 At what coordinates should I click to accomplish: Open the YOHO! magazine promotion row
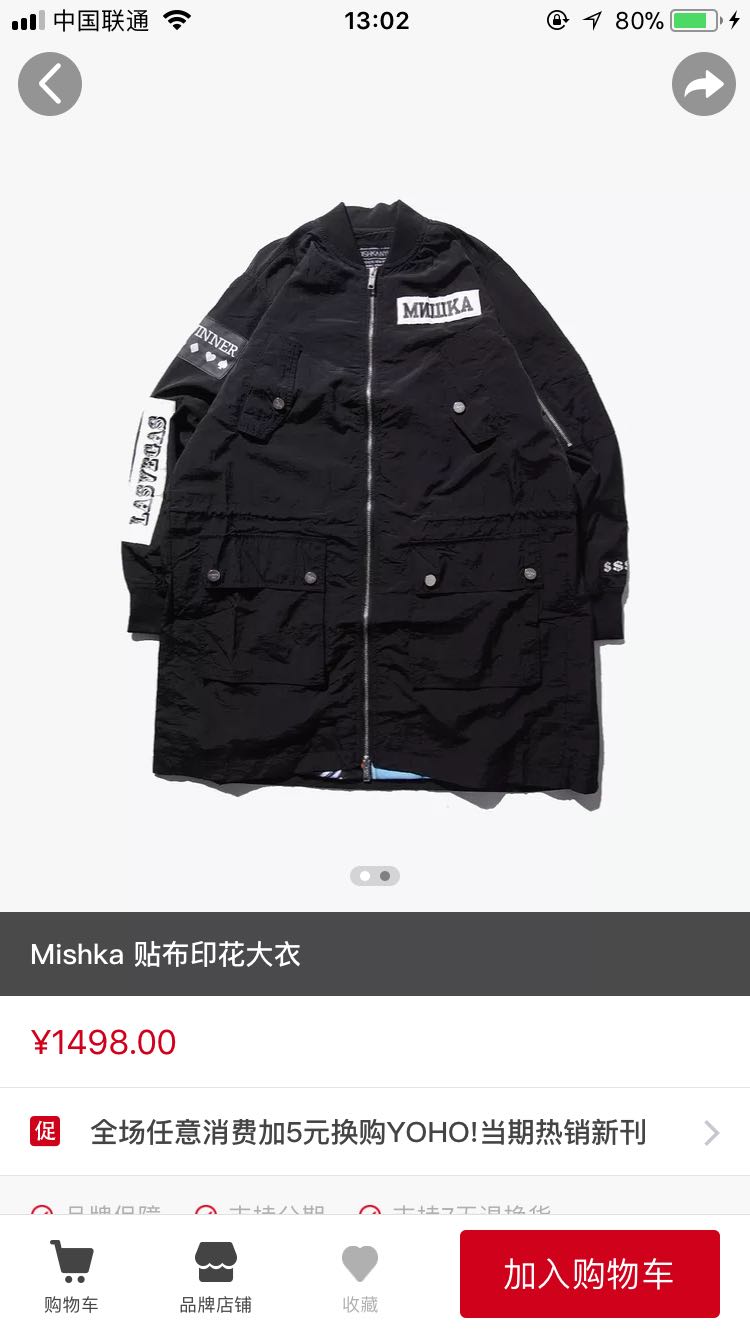click(x=375, y=1132)
